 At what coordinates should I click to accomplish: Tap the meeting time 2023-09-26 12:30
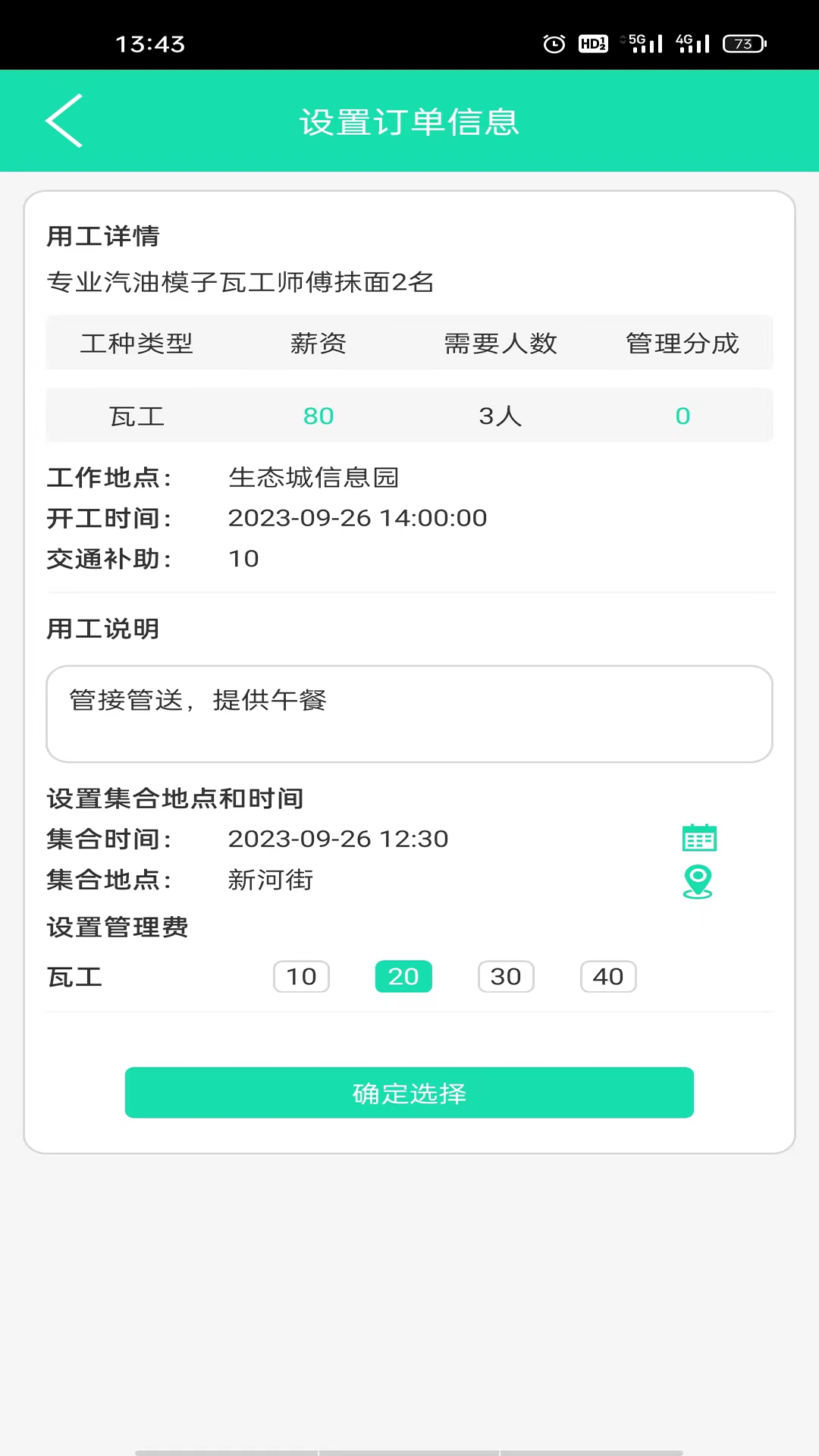pyautogui.click(x=338, y=838)
